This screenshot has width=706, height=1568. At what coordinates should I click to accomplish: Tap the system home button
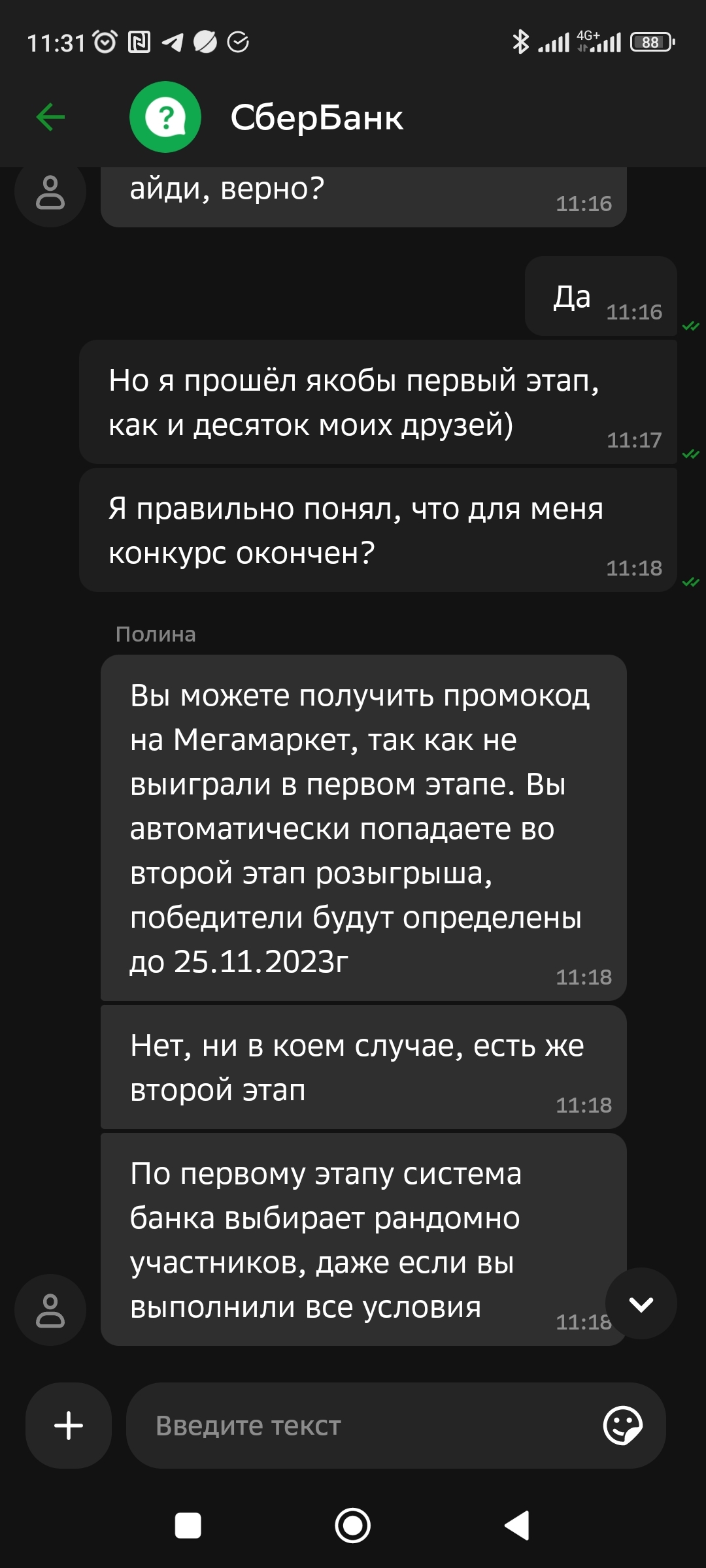pyautogui.click(x=353, y=1526)
